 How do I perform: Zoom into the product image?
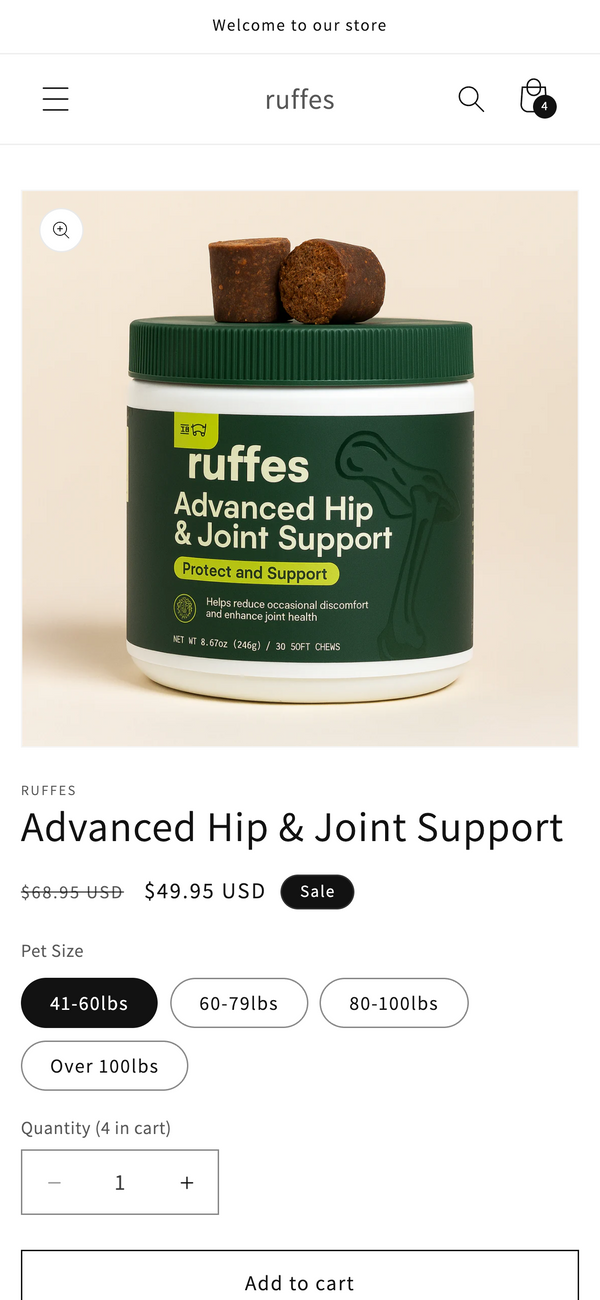point(61,230)
